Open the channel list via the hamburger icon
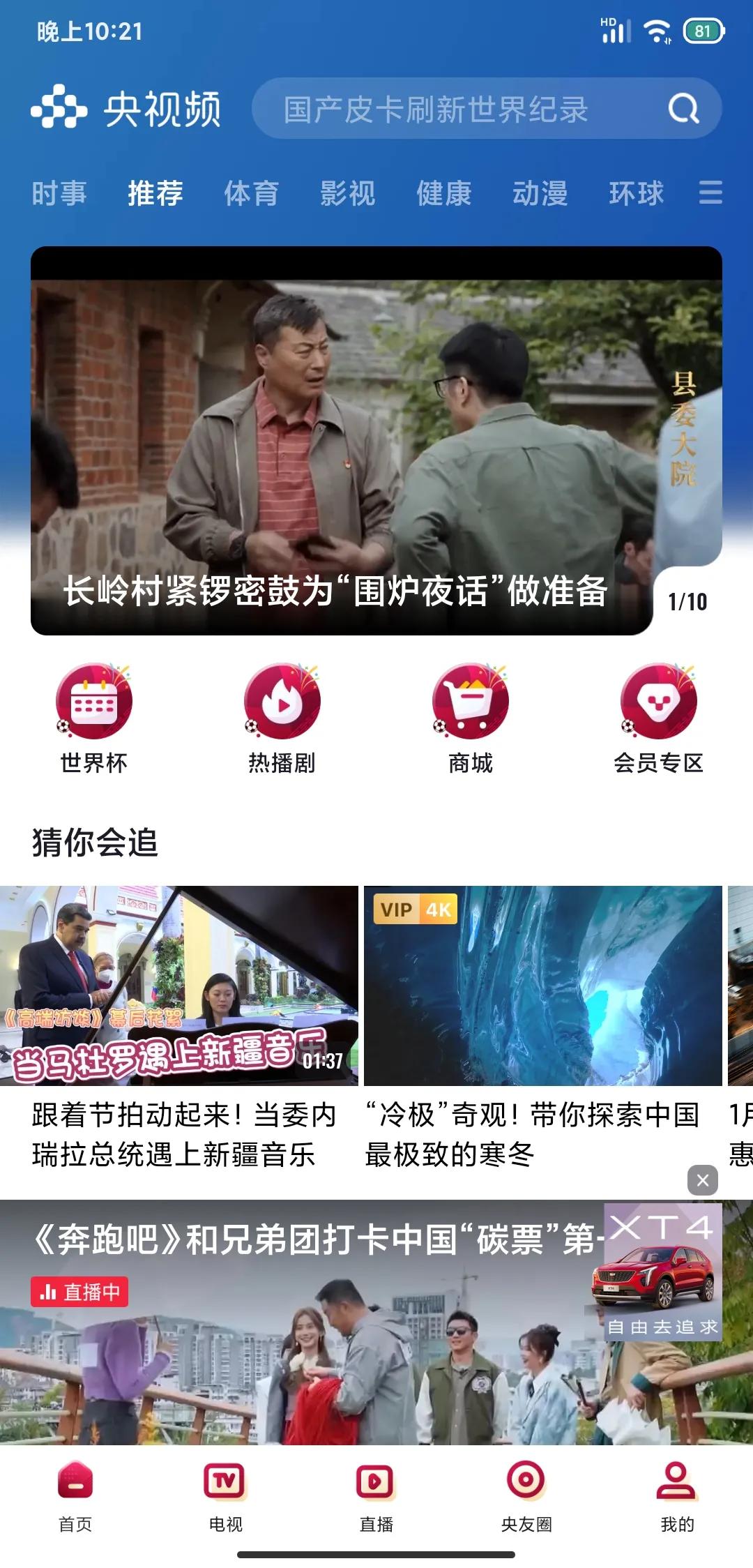This screenshot has height=1568, width=753. click(710, 193)
